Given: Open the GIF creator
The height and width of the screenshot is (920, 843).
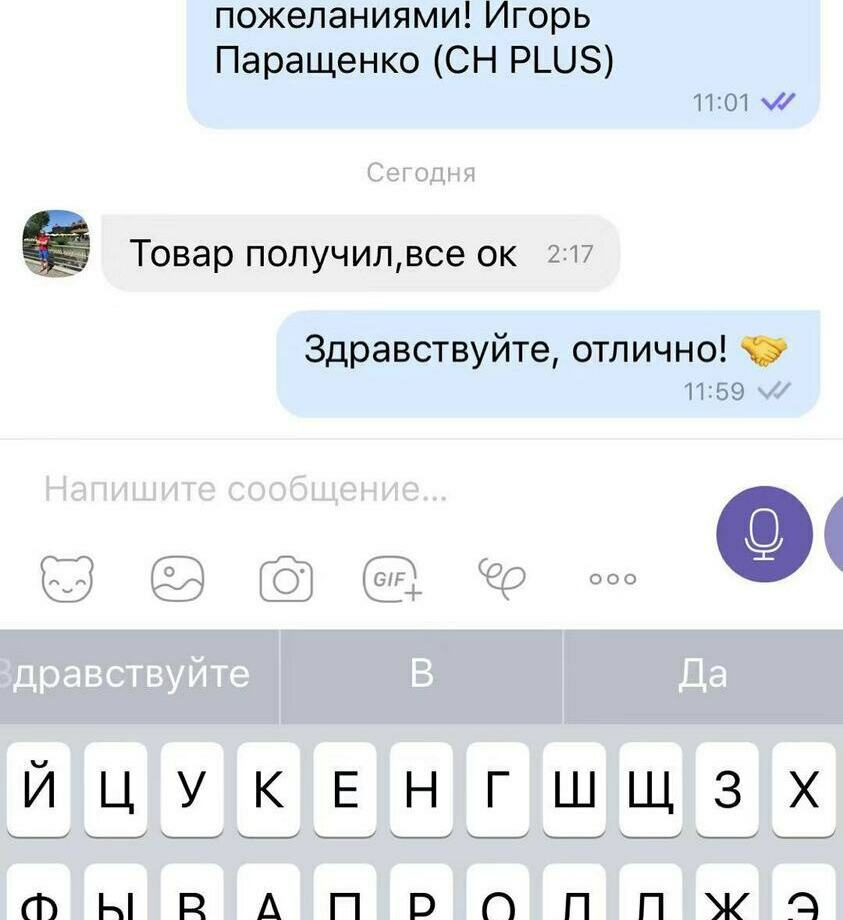Looking at the screenshot, I should pyautogui.click(x=392, y=579).
